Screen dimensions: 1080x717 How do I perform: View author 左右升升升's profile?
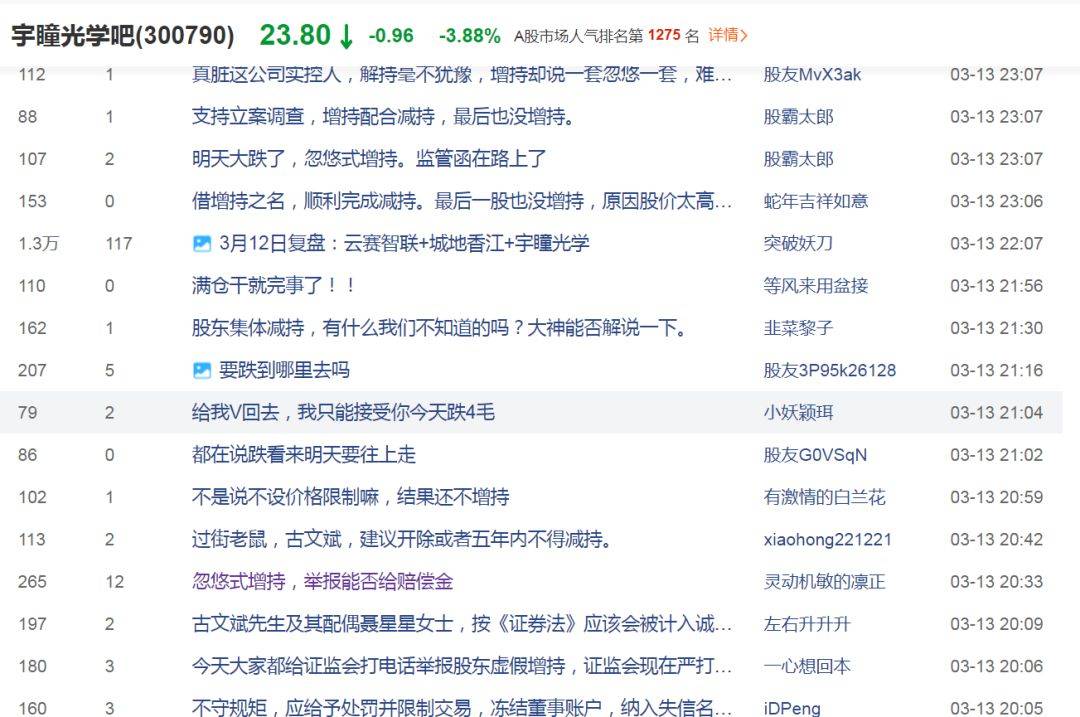click(x=806, y=624)
